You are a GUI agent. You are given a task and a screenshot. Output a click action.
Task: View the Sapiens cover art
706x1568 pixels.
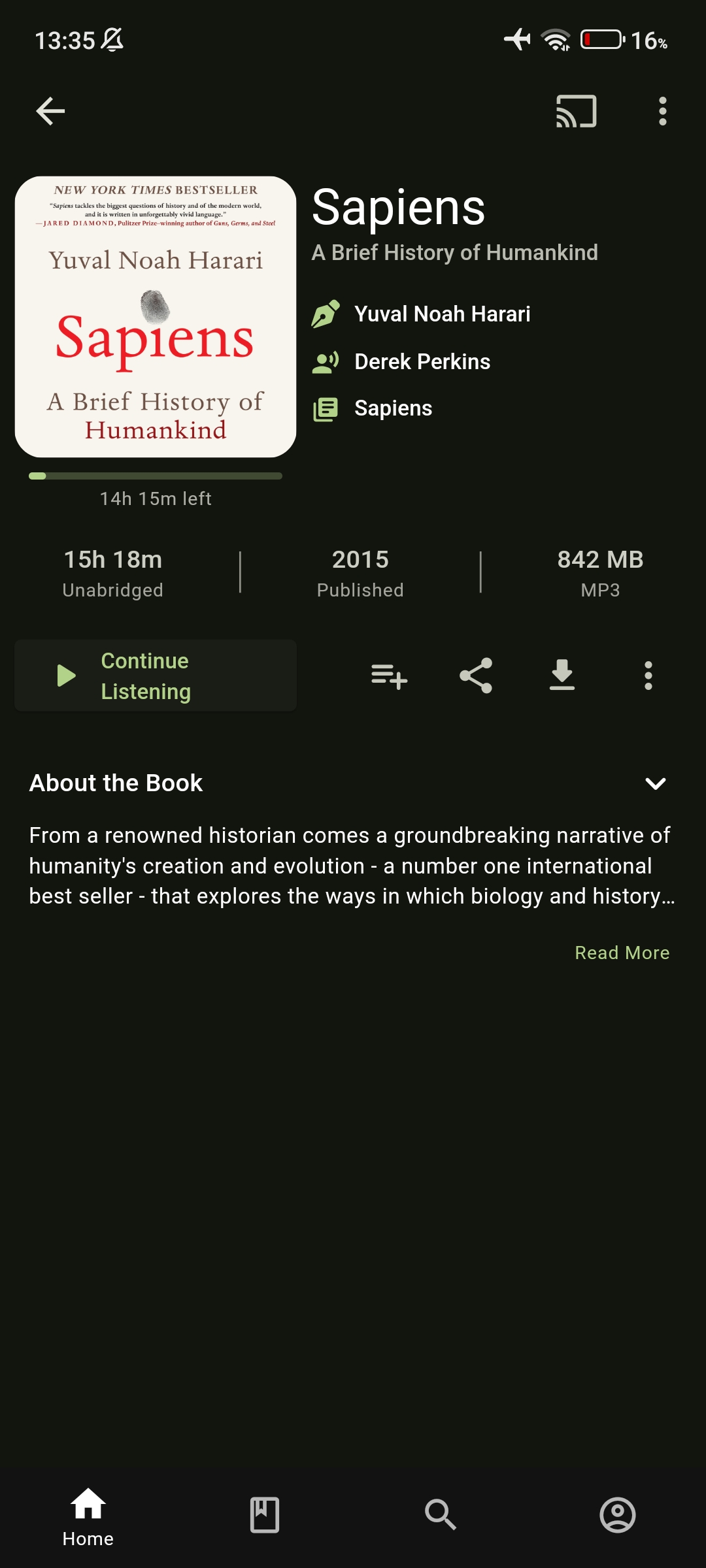tap(156, 317)
